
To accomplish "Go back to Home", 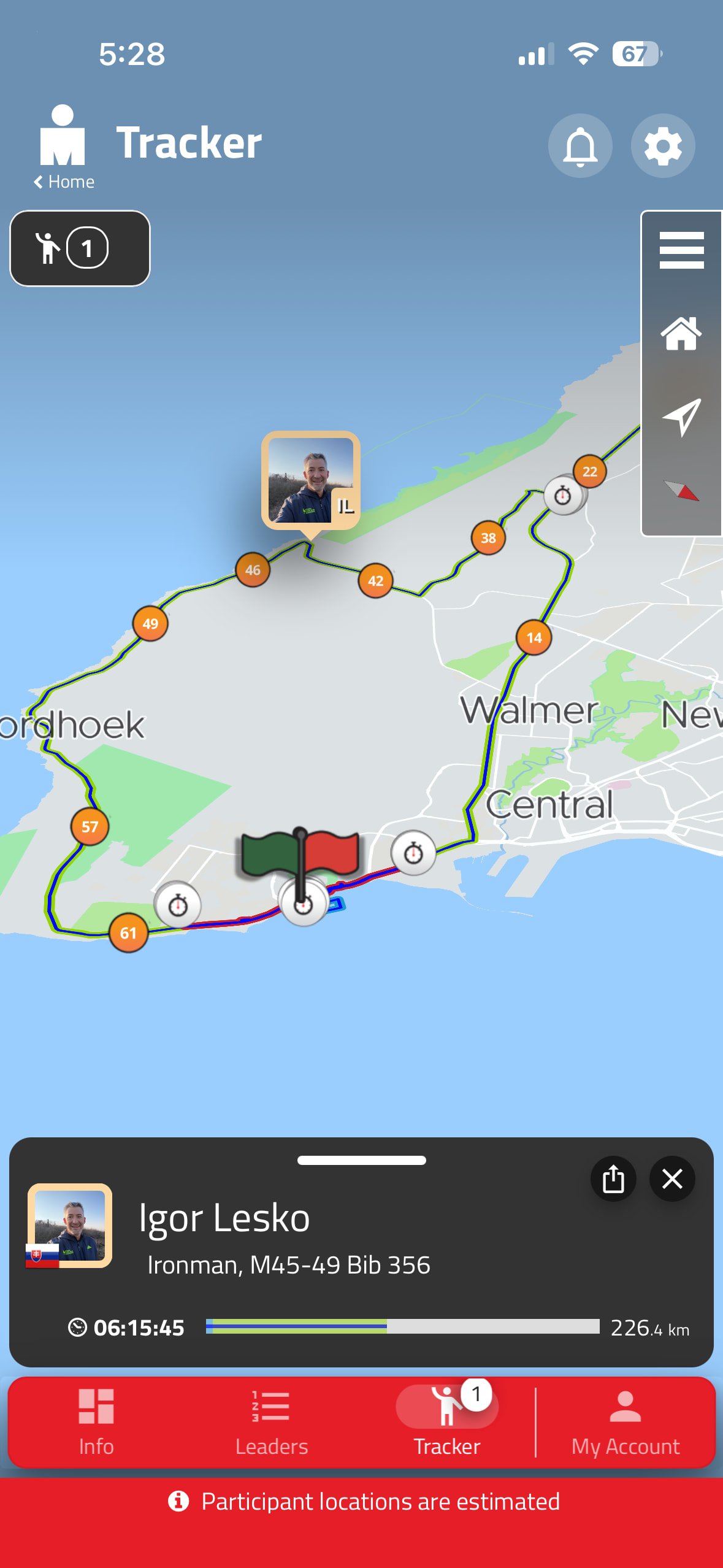I will pos(64,182).
